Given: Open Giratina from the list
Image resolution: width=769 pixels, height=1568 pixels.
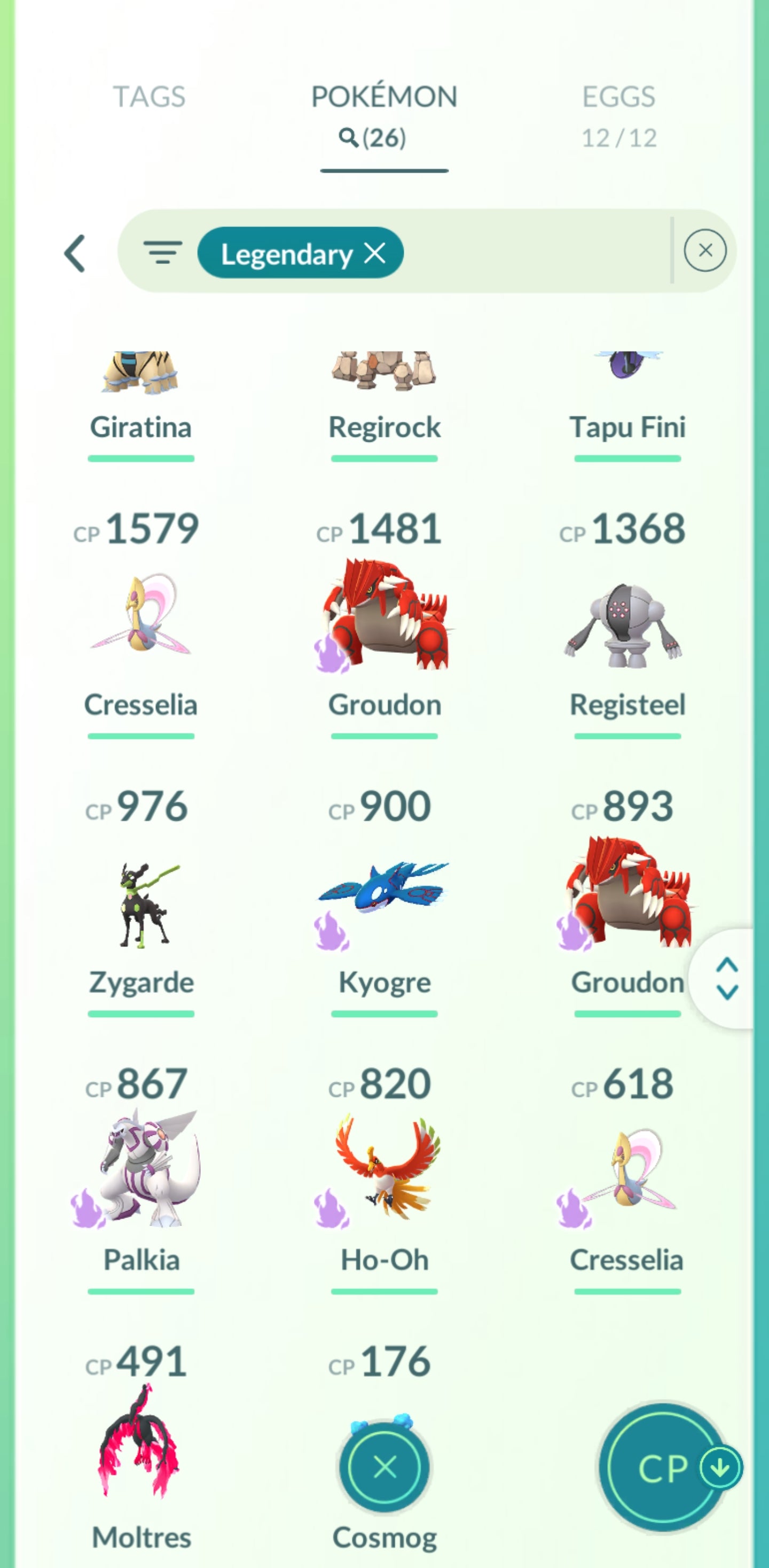Looking at the screenshot, I should coord(140,396).
